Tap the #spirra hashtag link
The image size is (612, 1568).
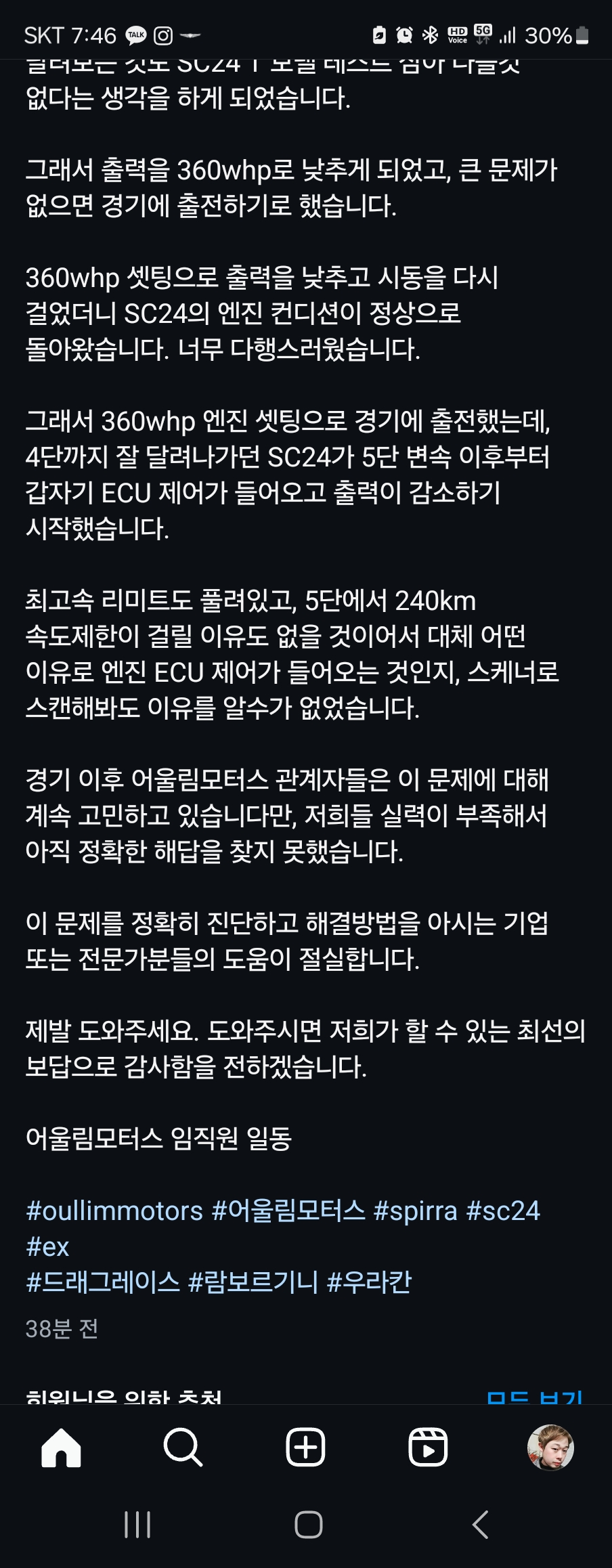click(415, 1211)
